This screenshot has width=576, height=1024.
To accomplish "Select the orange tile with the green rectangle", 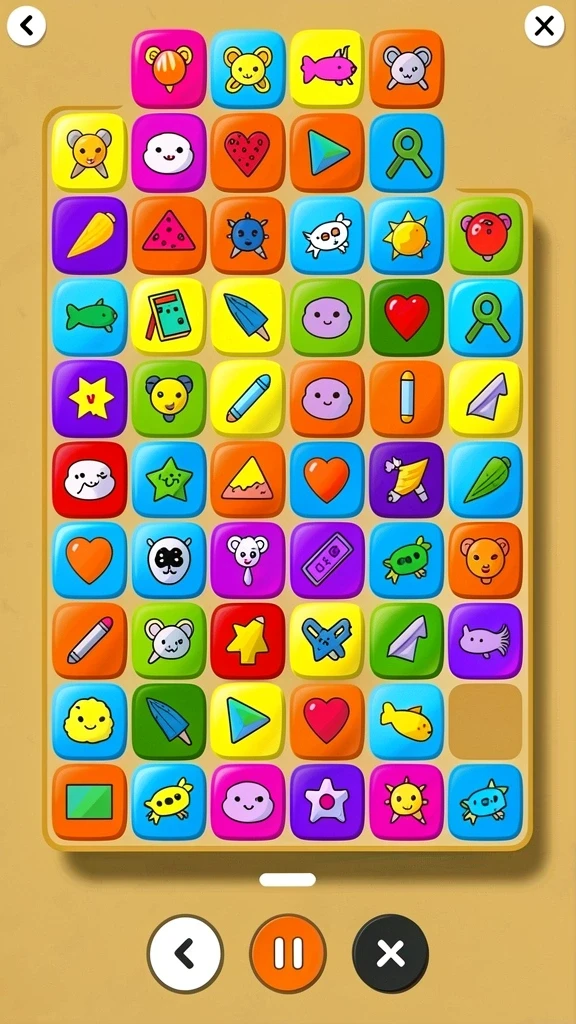I will pos(89,802).
